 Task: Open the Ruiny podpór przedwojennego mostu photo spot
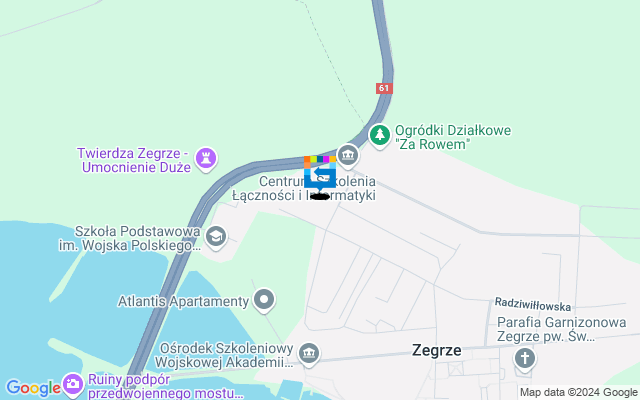coord(73,384)
